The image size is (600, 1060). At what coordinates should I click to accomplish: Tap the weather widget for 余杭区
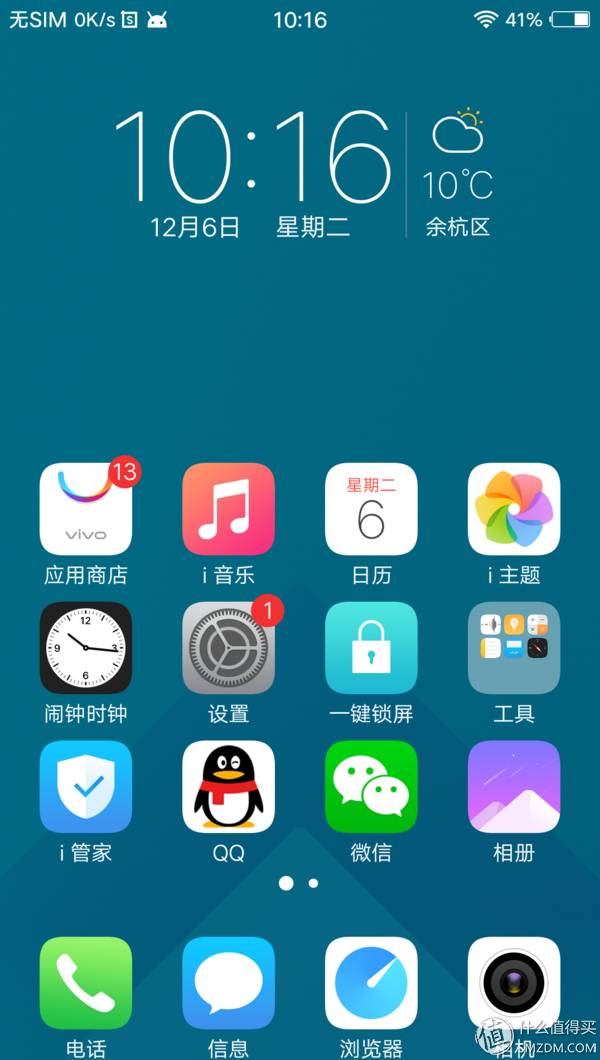(x=458, y=175)
